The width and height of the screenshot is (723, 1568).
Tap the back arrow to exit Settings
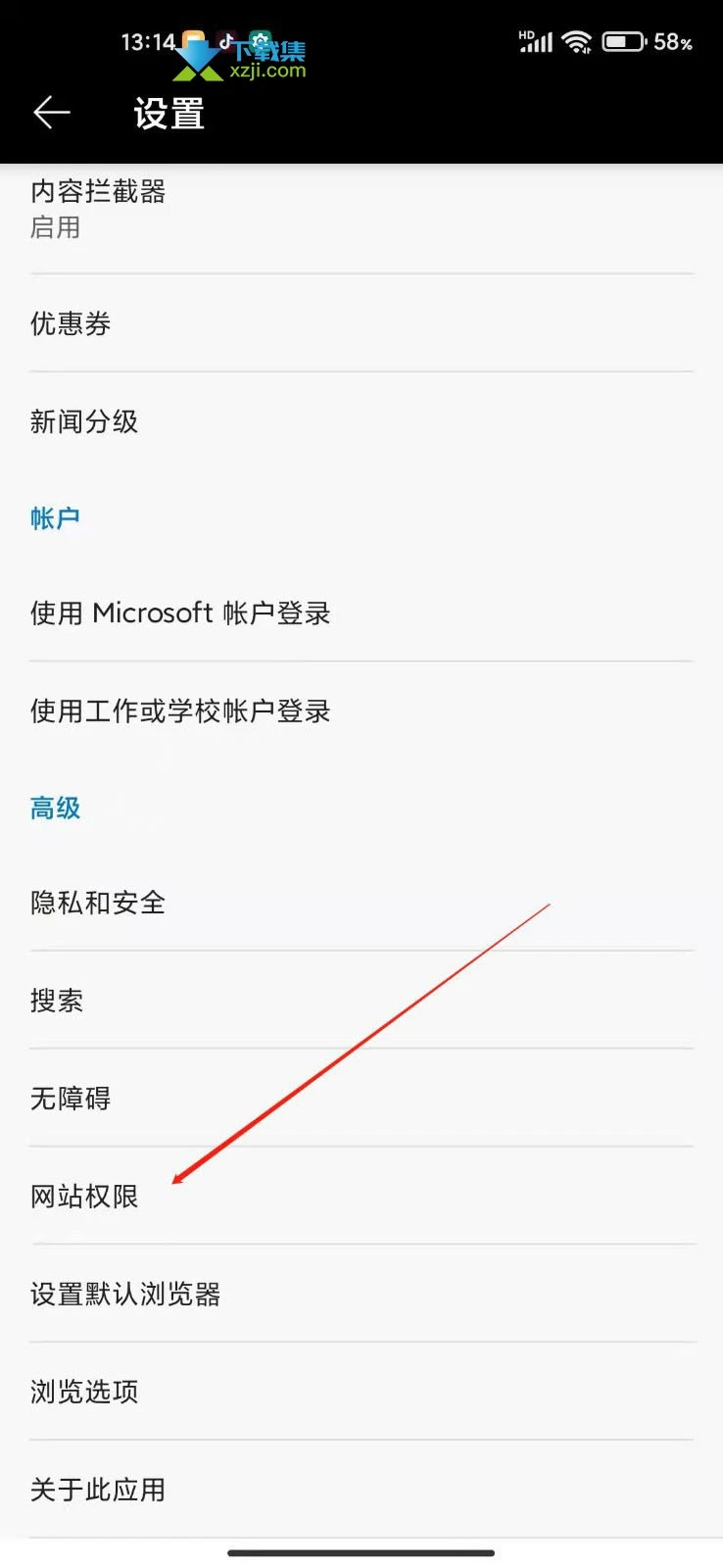tap(51, 112)
